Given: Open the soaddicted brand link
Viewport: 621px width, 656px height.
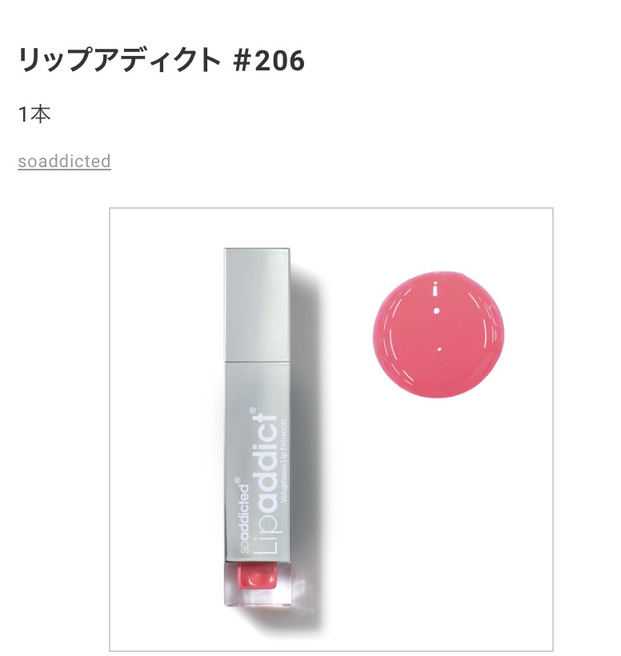Looking at the screenshot, I should [64, 161].
